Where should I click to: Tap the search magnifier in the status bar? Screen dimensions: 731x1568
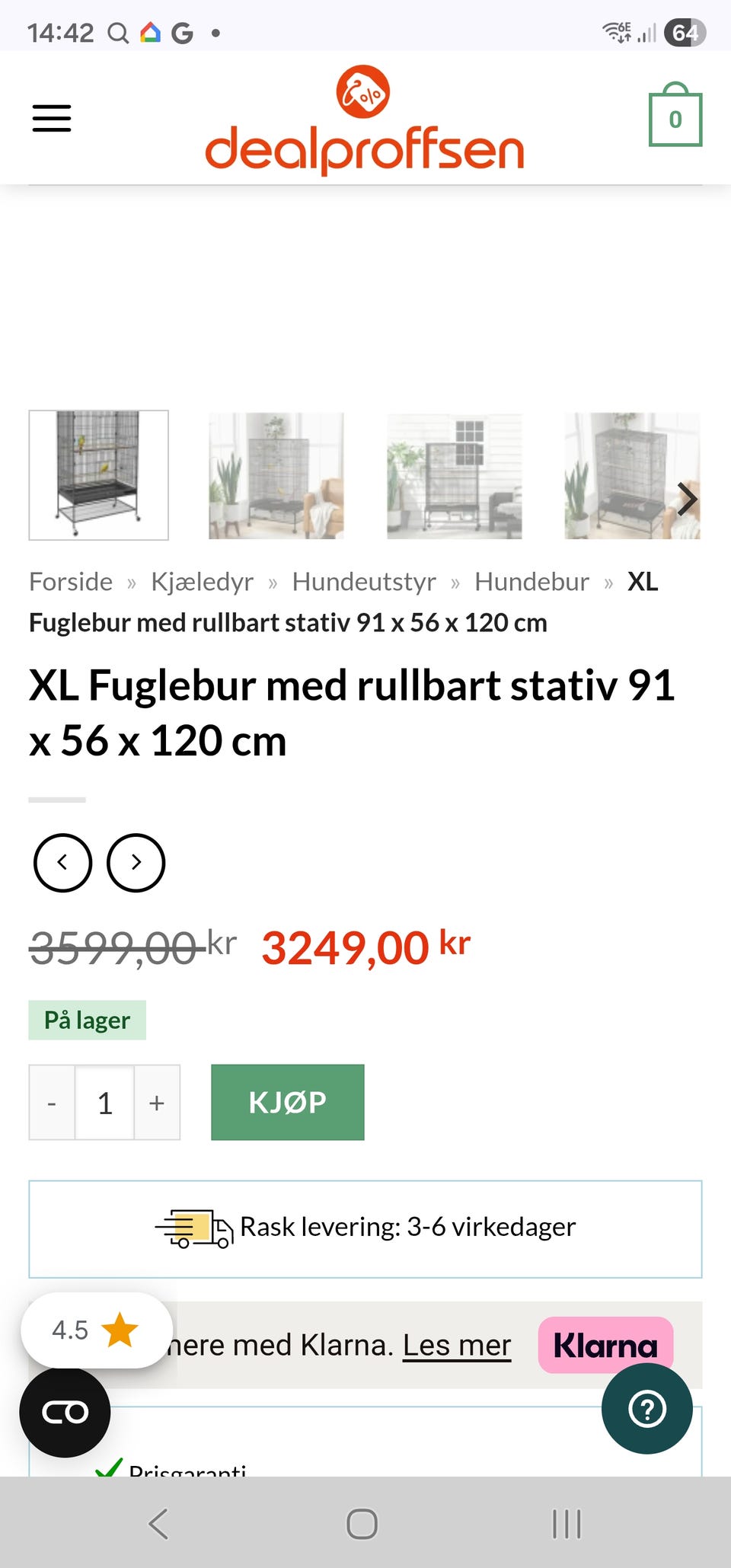pyautogui.click(x=118, y=32)
